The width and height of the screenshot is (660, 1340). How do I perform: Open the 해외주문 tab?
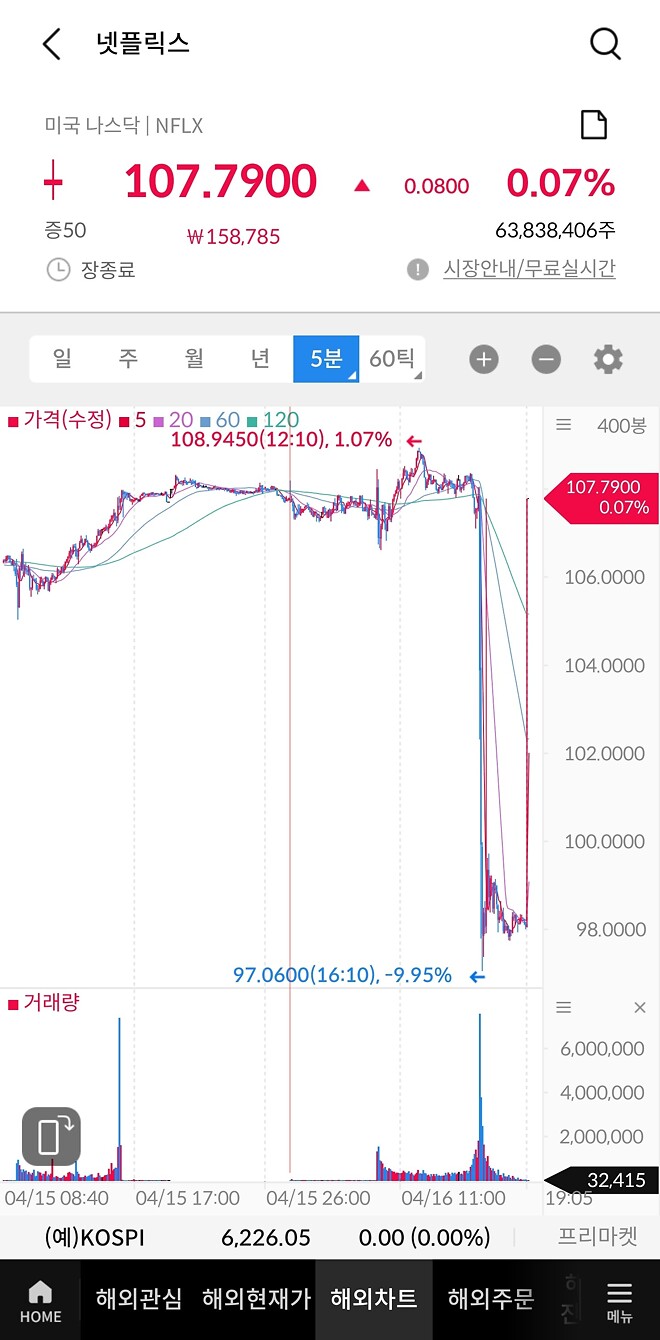tap(490, 1299)
